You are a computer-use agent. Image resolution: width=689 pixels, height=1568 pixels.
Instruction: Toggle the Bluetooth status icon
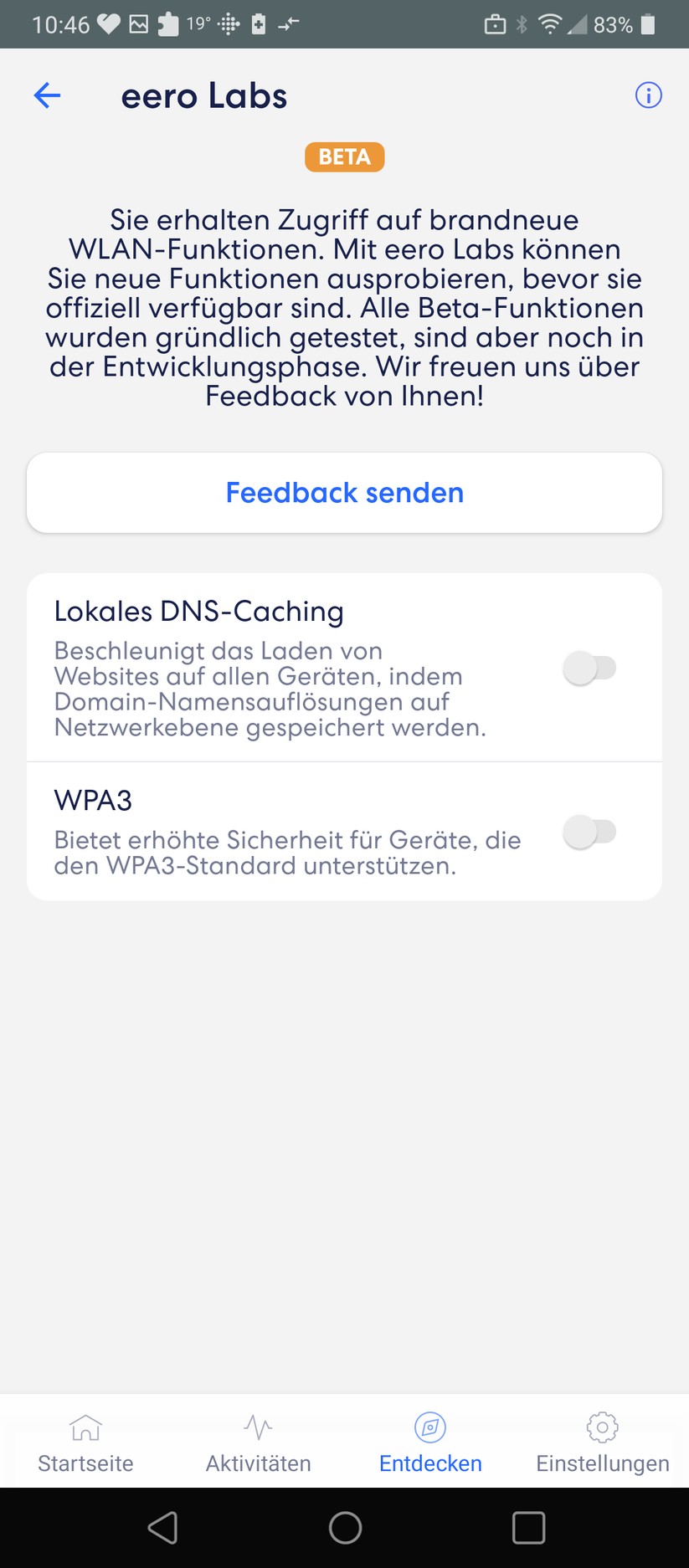521,24
